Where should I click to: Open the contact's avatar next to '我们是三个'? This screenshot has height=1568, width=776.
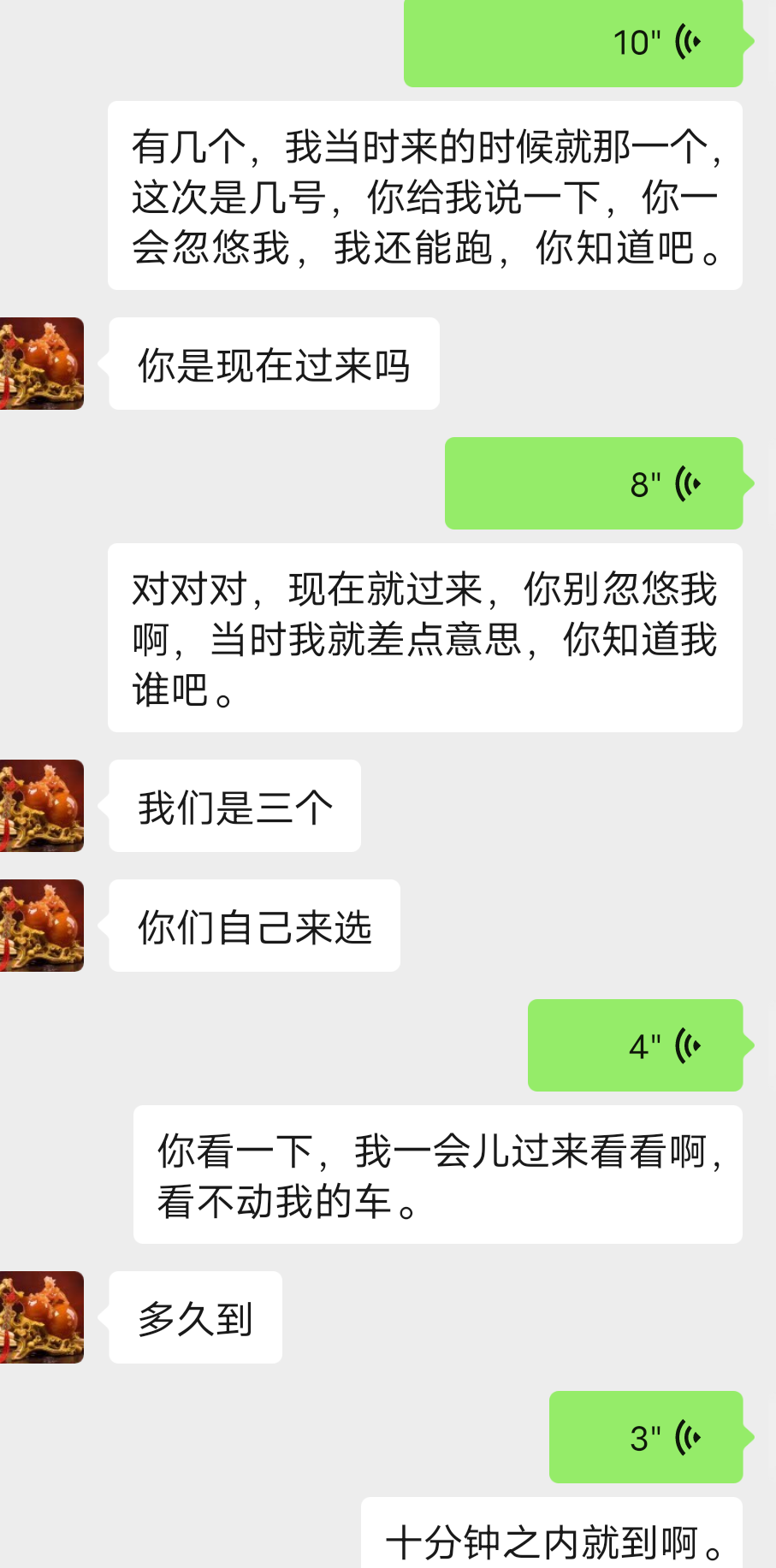tap(42, 806)
